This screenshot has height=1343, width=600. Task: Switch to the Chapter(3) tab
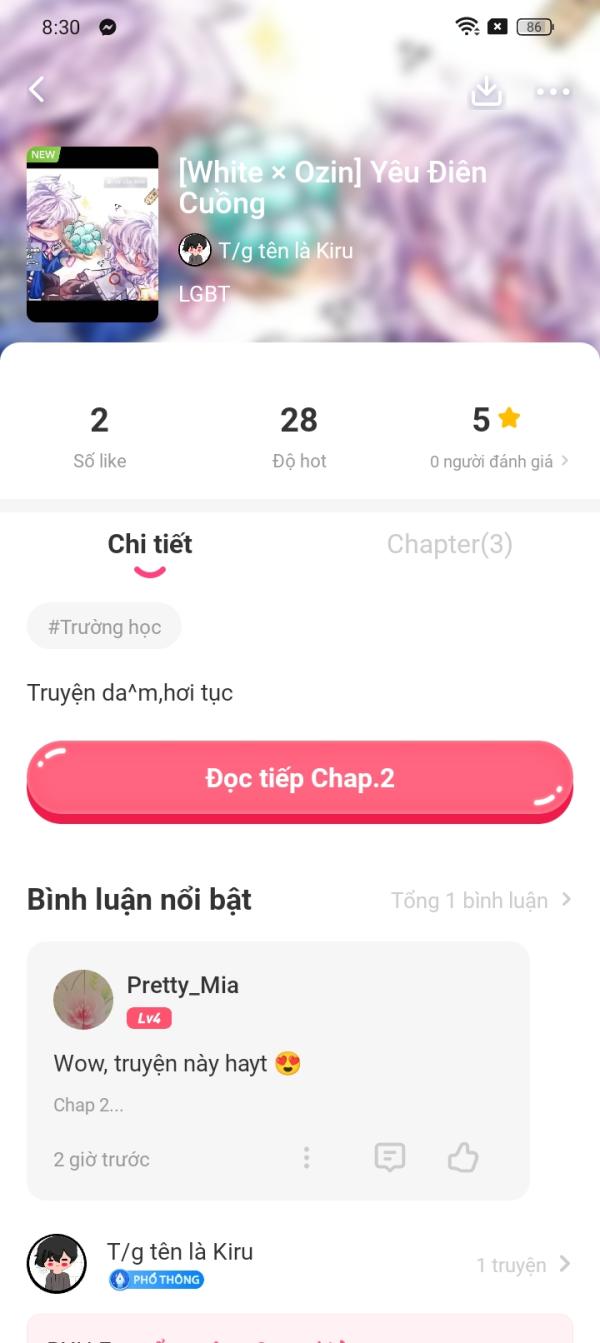(449, 544)
